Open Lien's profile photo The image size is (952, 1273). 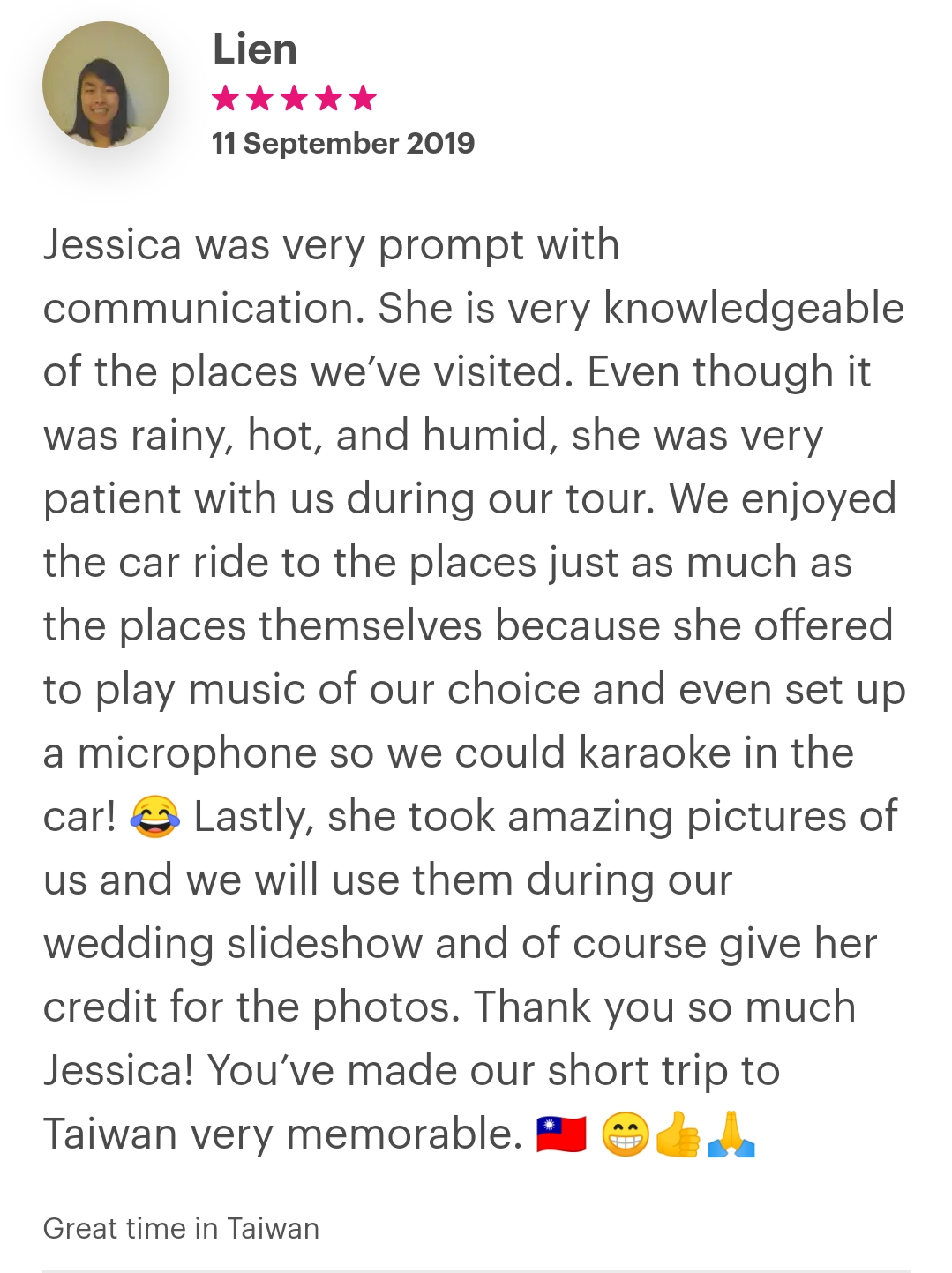[106, 86]
